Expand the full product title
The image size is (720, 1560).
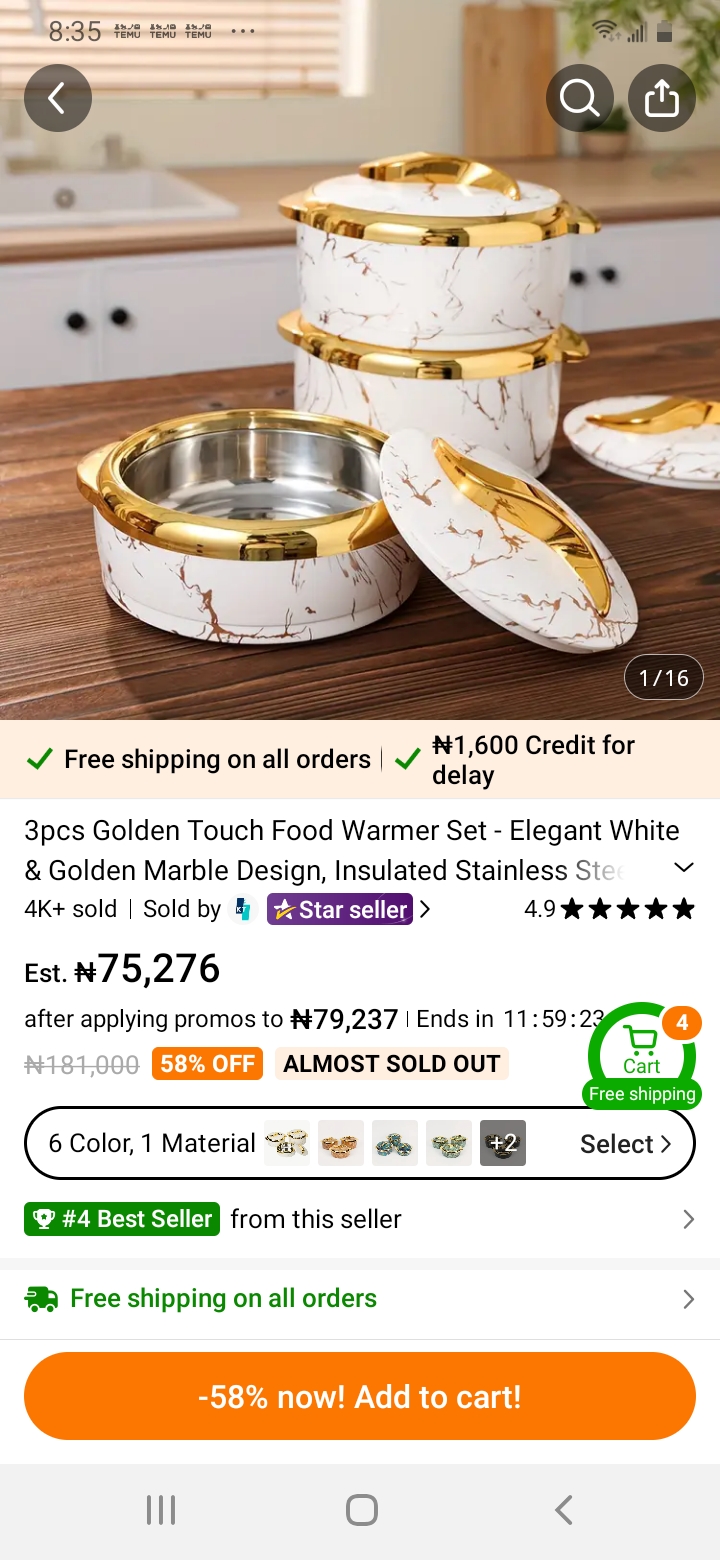684,867
